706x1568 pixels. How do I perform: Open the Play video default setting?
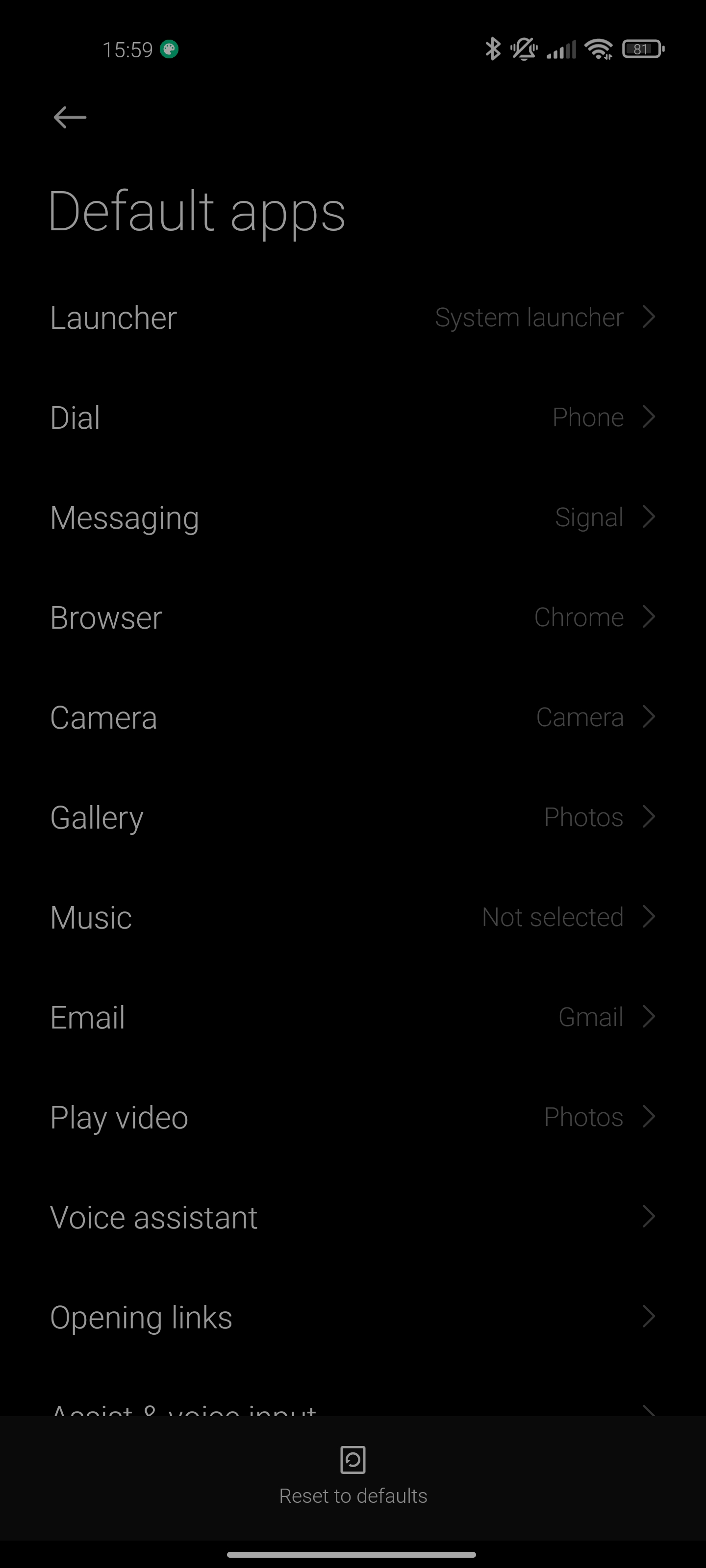point(353,1117)
